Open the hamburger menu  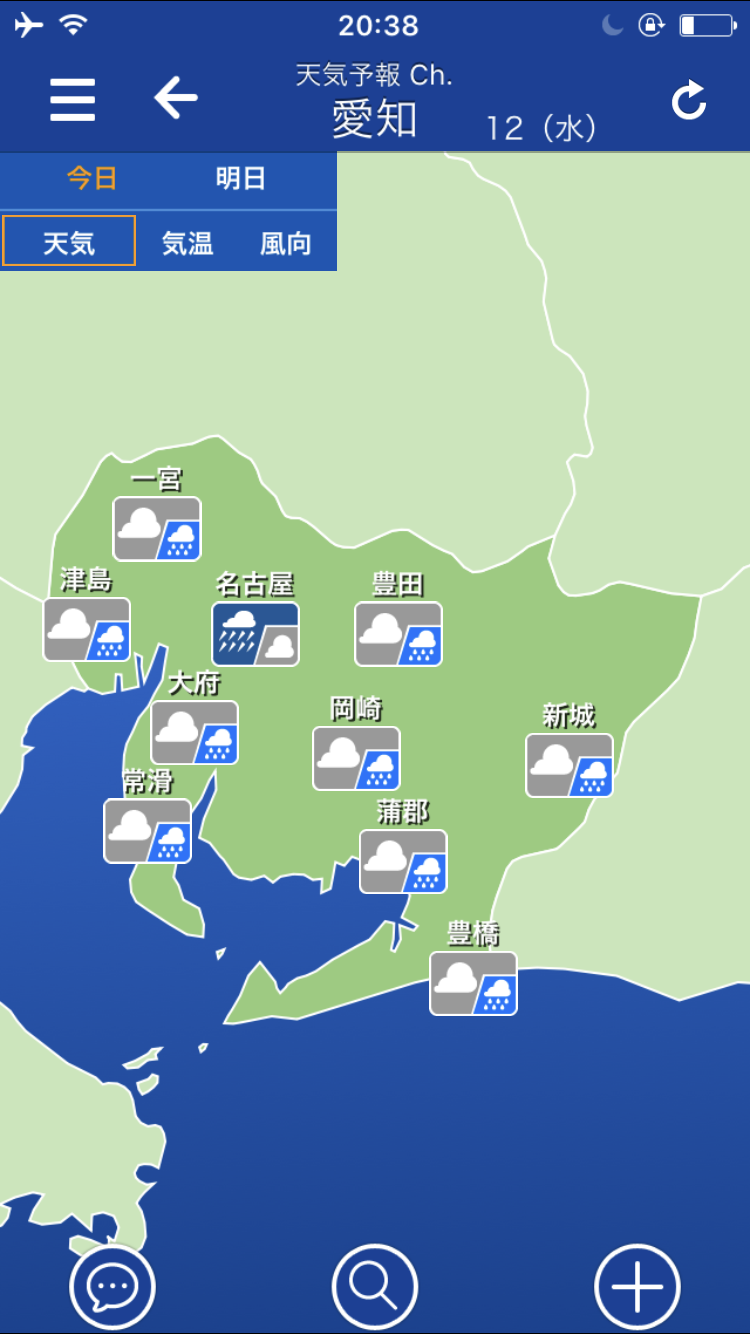[x=73, y=99]
